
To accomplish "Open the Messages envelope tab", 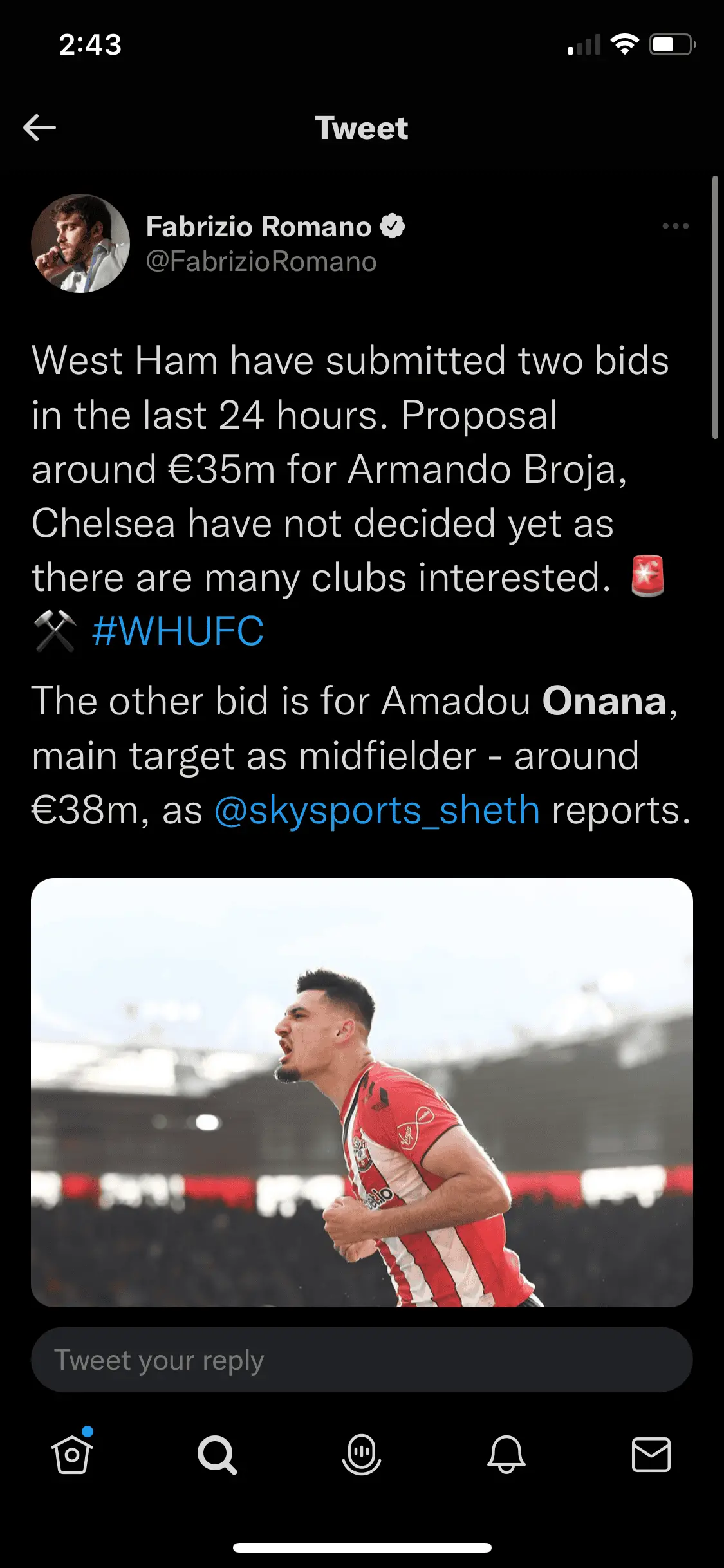I will pyautogui.click(x=651, y=1454).
